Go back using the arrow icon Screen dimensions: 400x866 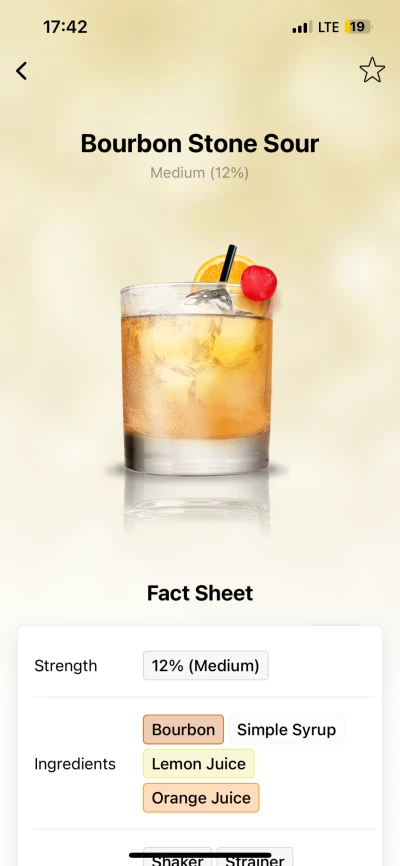[21, 71]
